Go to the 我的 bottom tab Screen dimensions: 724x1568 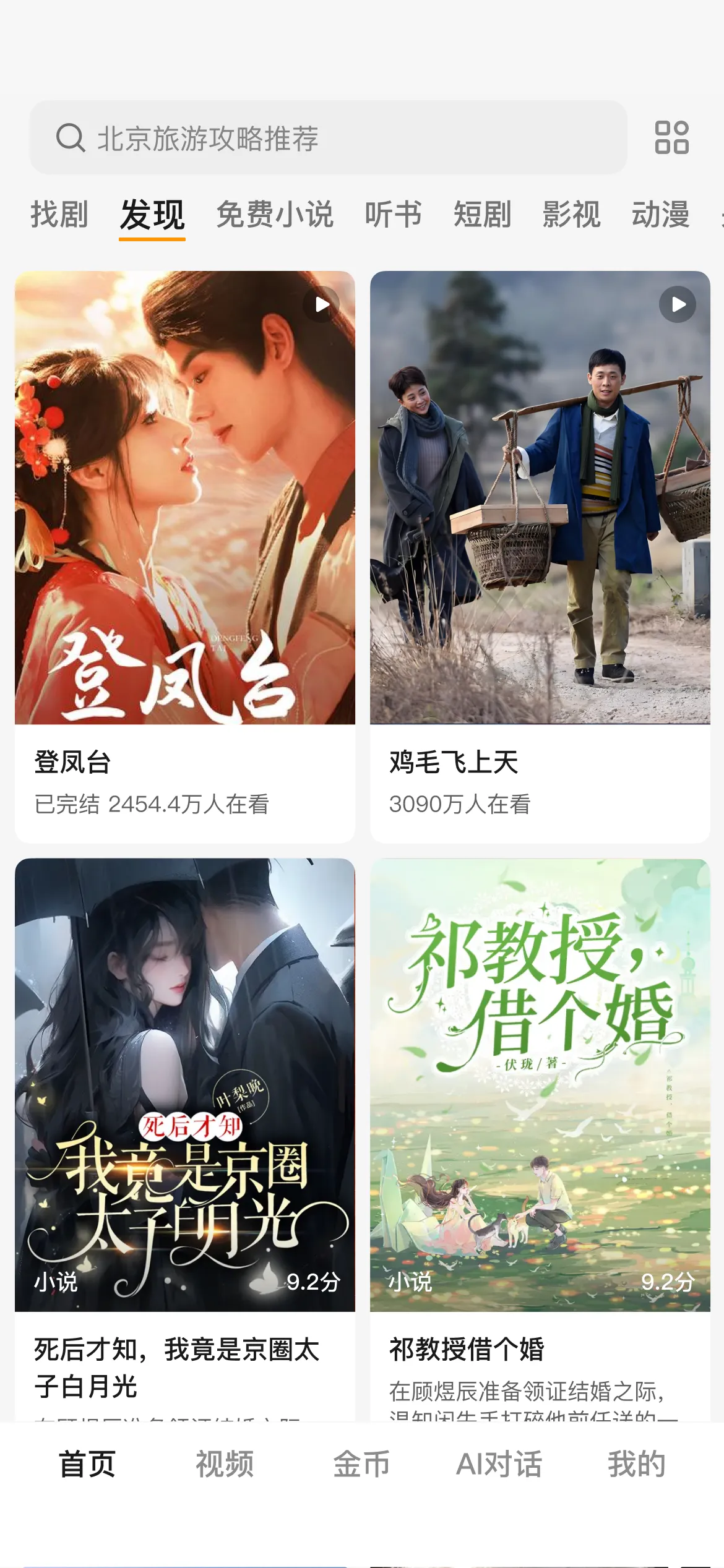pyautogui.click(x=636, y=1464)
